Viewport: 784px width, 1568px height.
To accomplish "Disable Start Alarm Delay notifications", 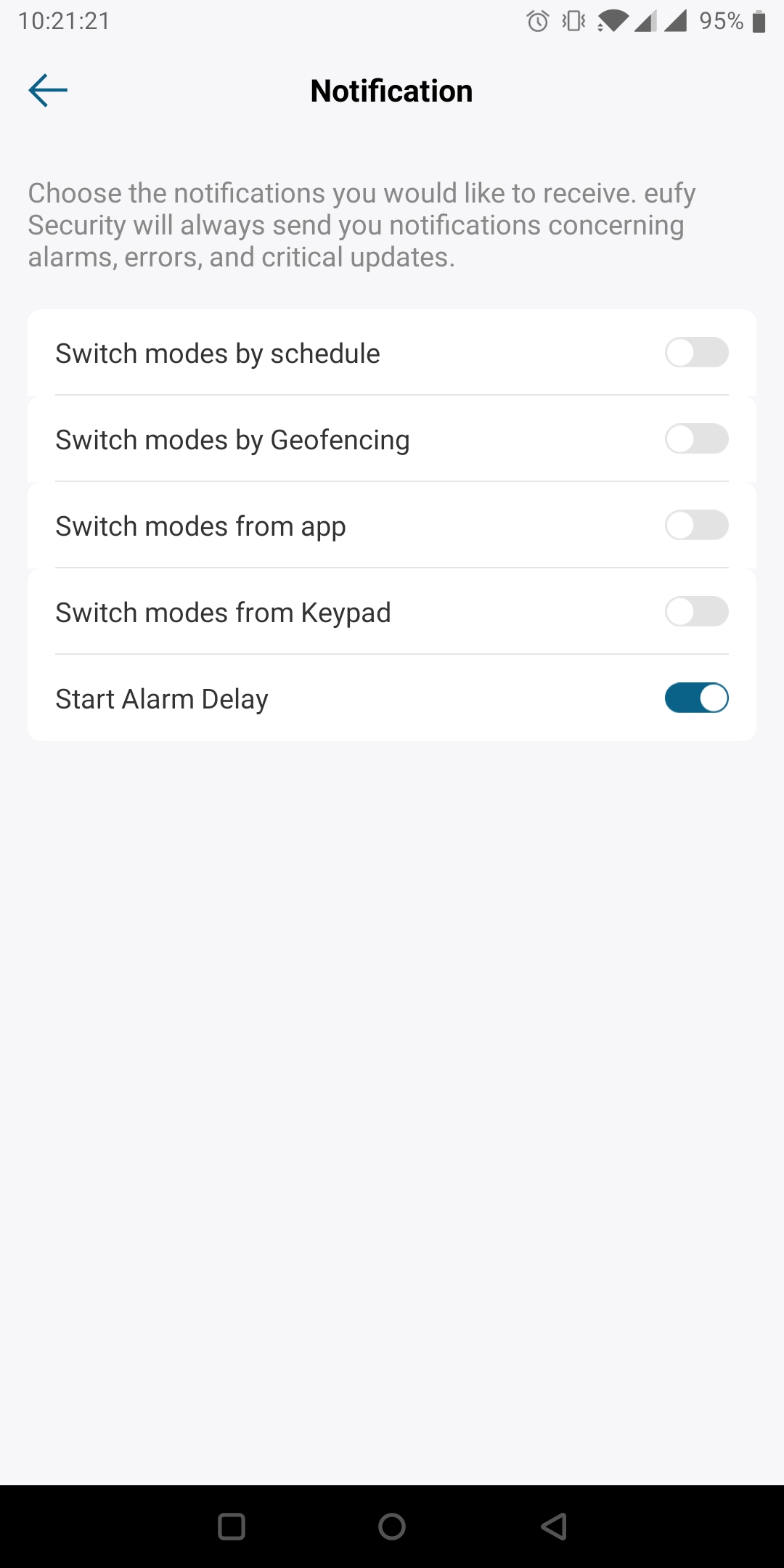I will (x=696, y=698).
